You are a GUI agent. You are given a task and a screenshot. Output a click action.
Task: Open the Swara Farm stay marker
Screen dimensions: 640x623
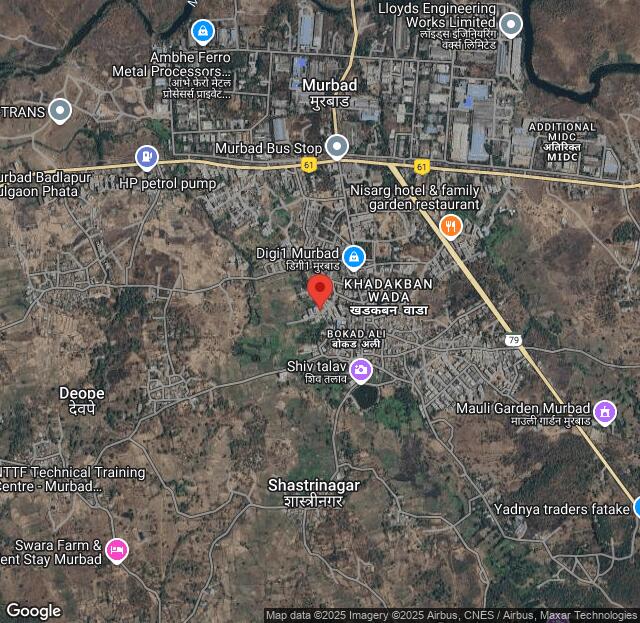coord(117,549)
